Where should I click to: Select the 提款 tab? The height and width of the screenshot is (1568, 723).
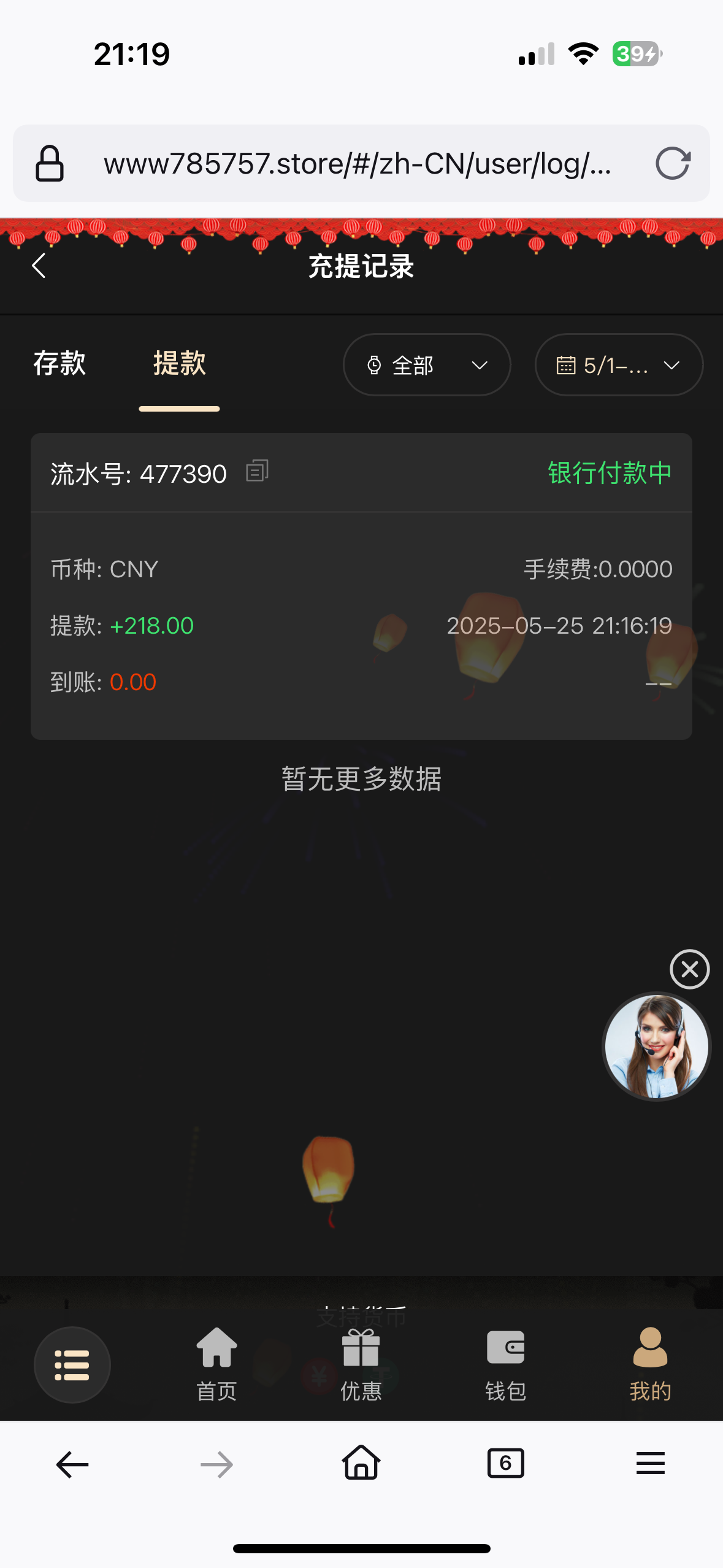click(x=179, y=363)
